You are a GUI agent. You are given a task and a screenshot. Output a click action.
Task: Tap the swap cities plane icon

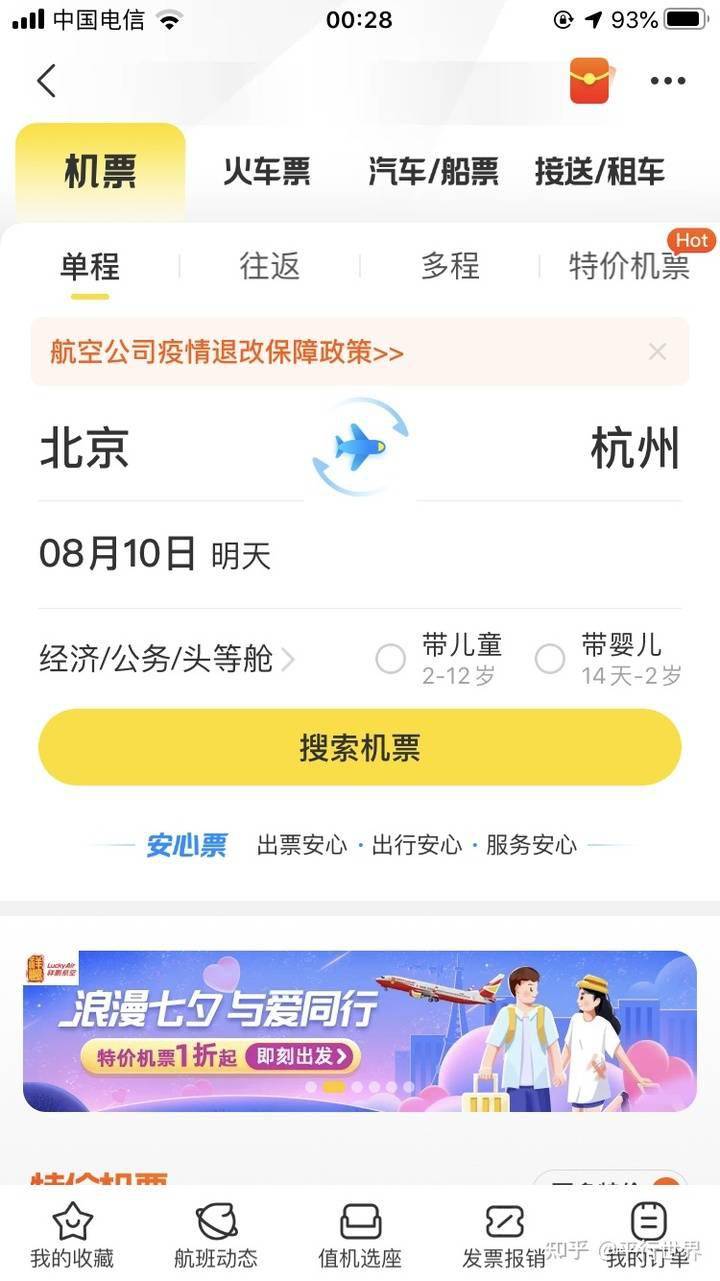(360, 447)
